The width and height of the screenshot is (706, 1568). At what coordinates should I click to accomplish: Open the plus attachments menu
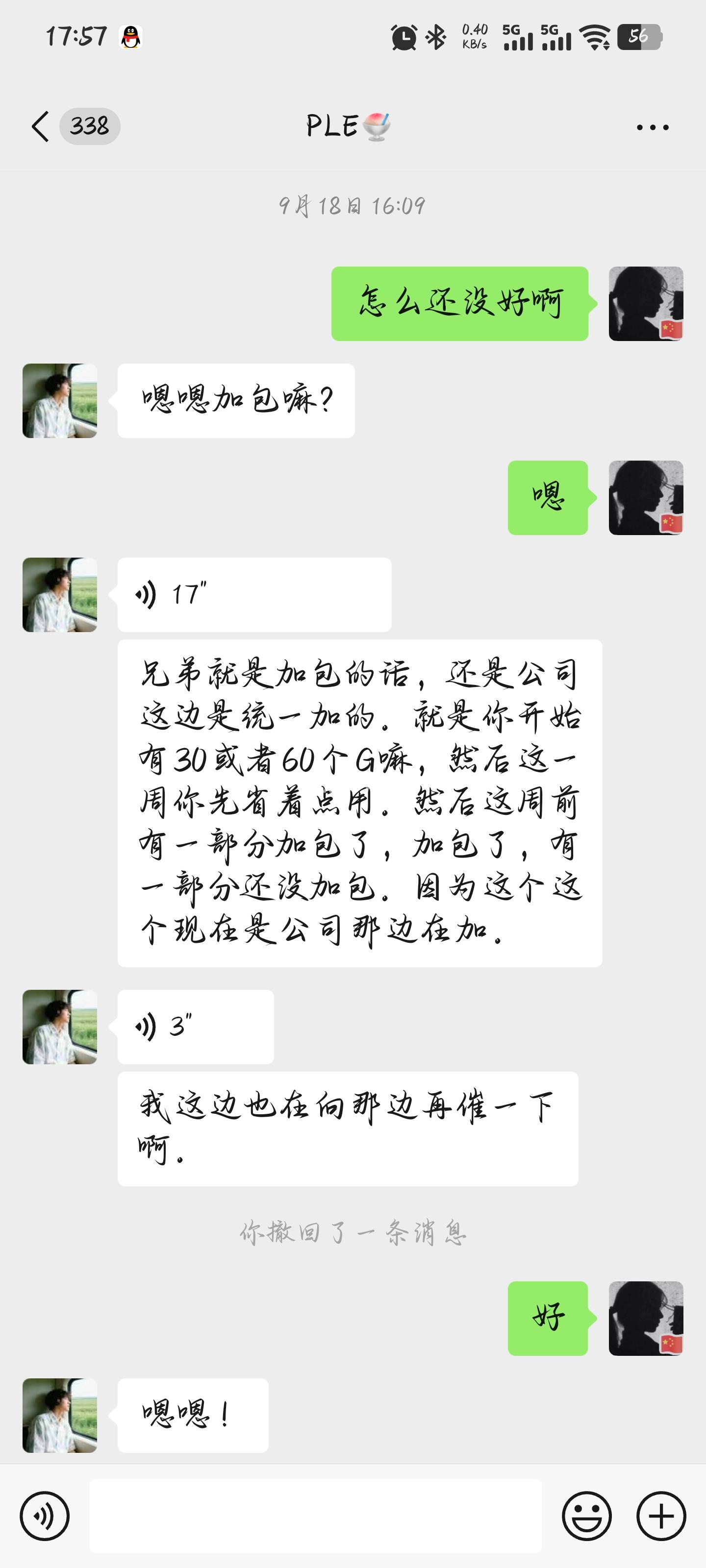(661, 1516)
